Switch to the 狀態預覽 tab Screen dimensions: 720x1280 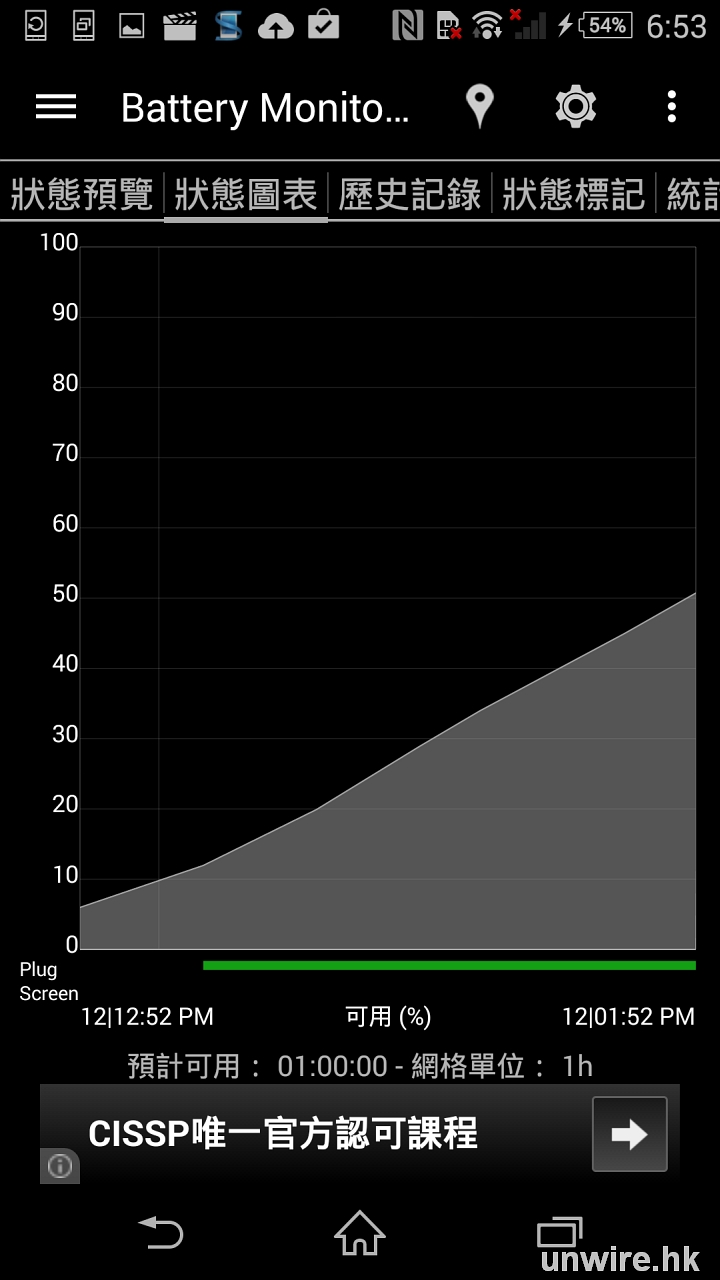point(81,194)
